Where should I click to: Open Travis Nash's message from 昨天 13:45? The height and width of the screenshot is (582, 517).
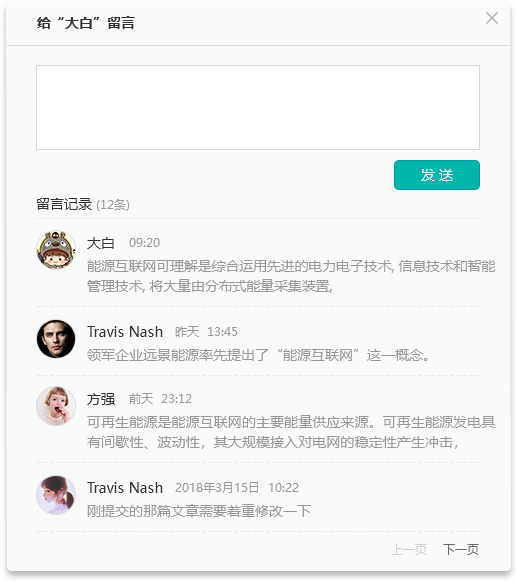(x=258, y=341)
